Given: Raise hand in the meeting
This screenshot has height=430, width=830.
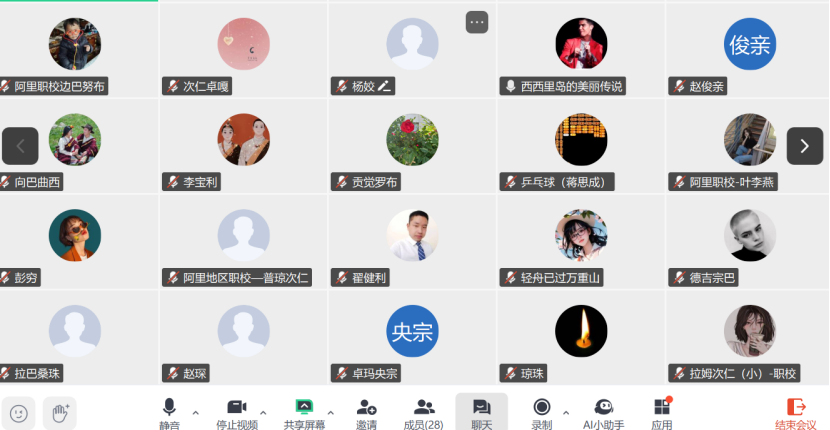Looking at the screenshot, I should [60, 412].
